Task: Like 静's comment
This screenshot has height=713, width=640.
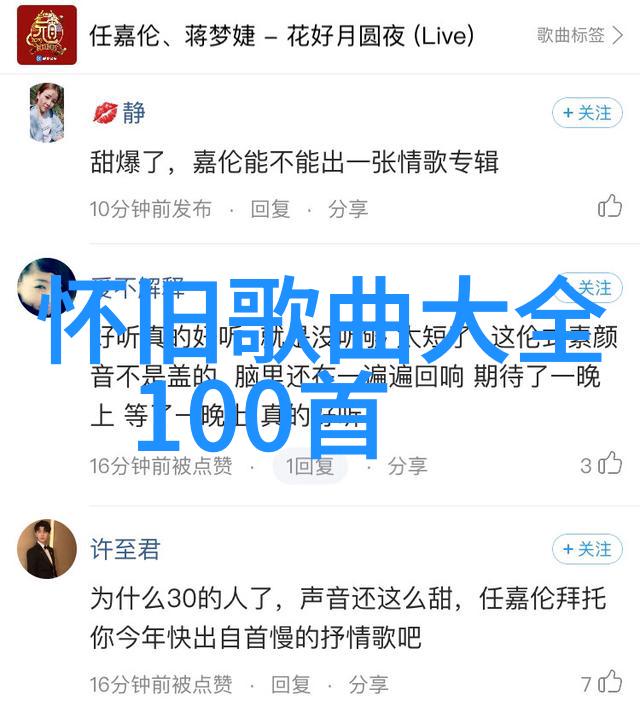Action: (x=610, y=207)
